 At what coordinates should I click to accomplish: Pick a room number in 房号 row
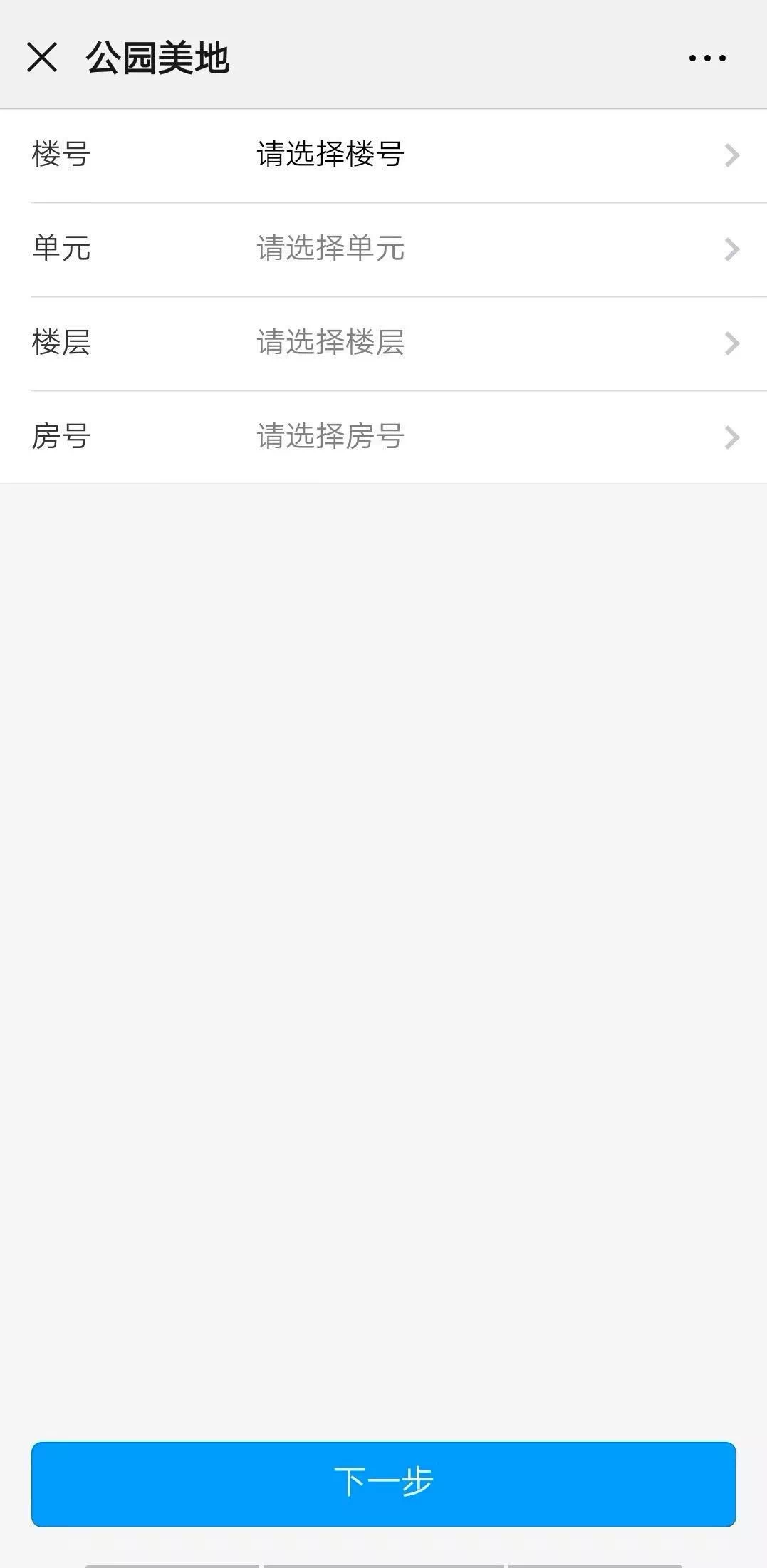385,437
